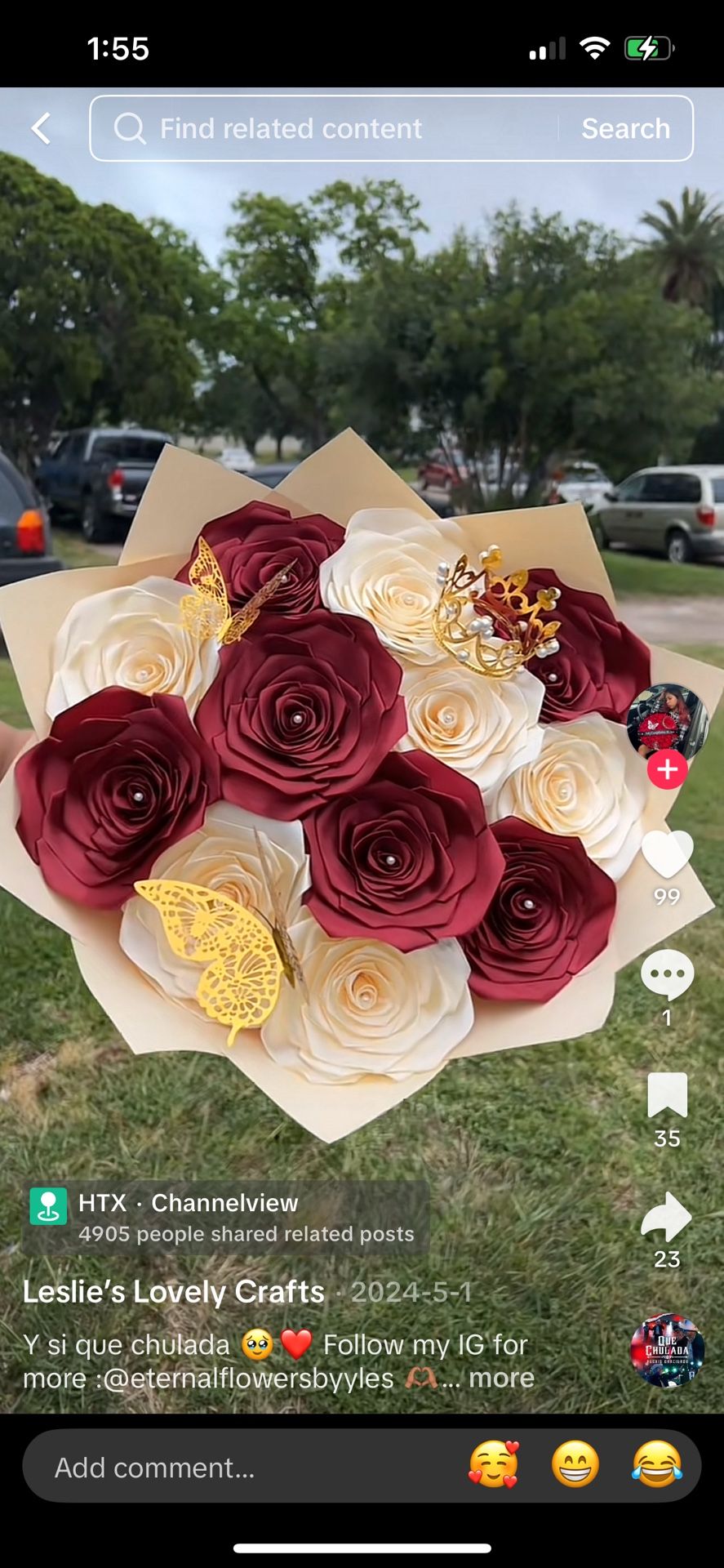Tap the Search button
This screenshot has width=724, height=1568.
pyautogui.click(x=625, y=128)
